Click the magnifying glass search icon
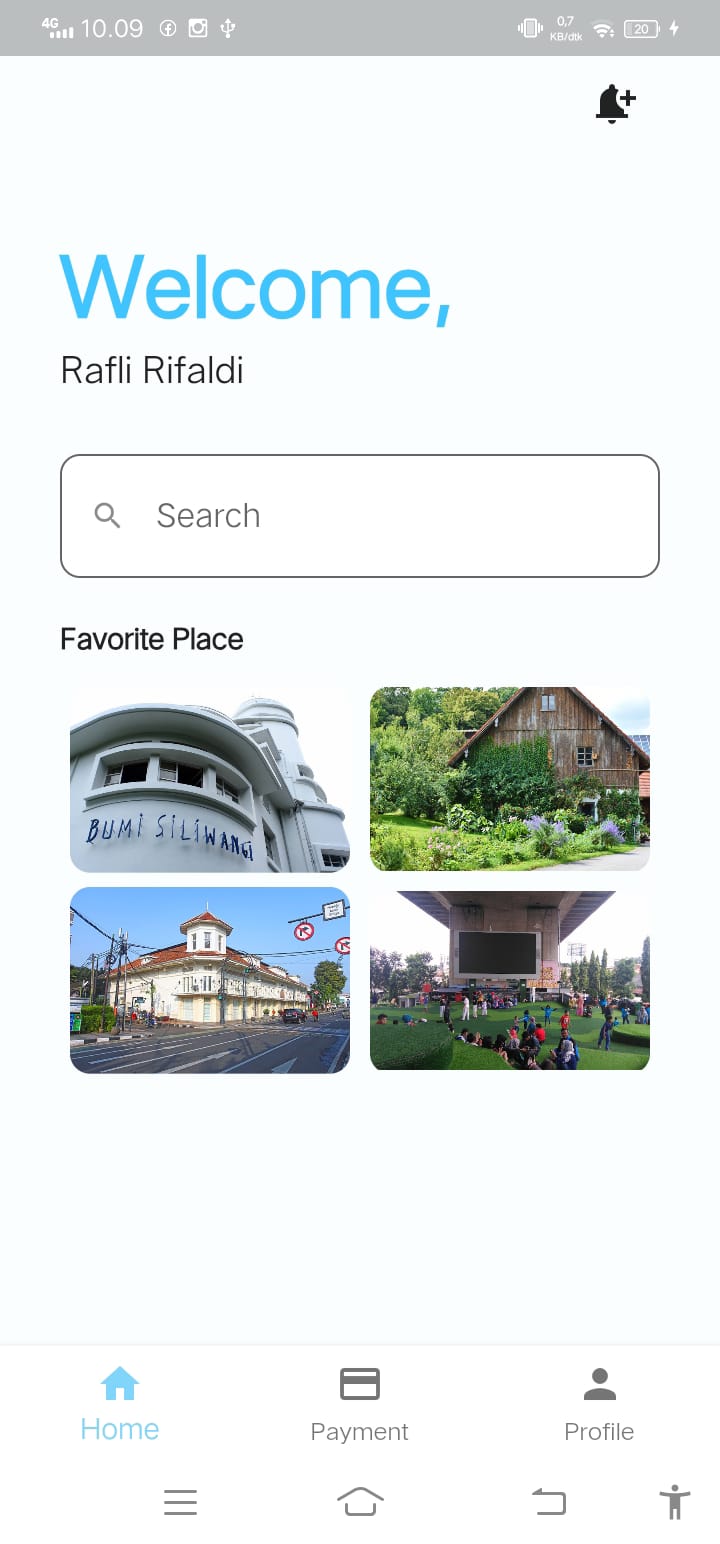The height and width of the screenshot is (1544, 720). click(107, 515)
